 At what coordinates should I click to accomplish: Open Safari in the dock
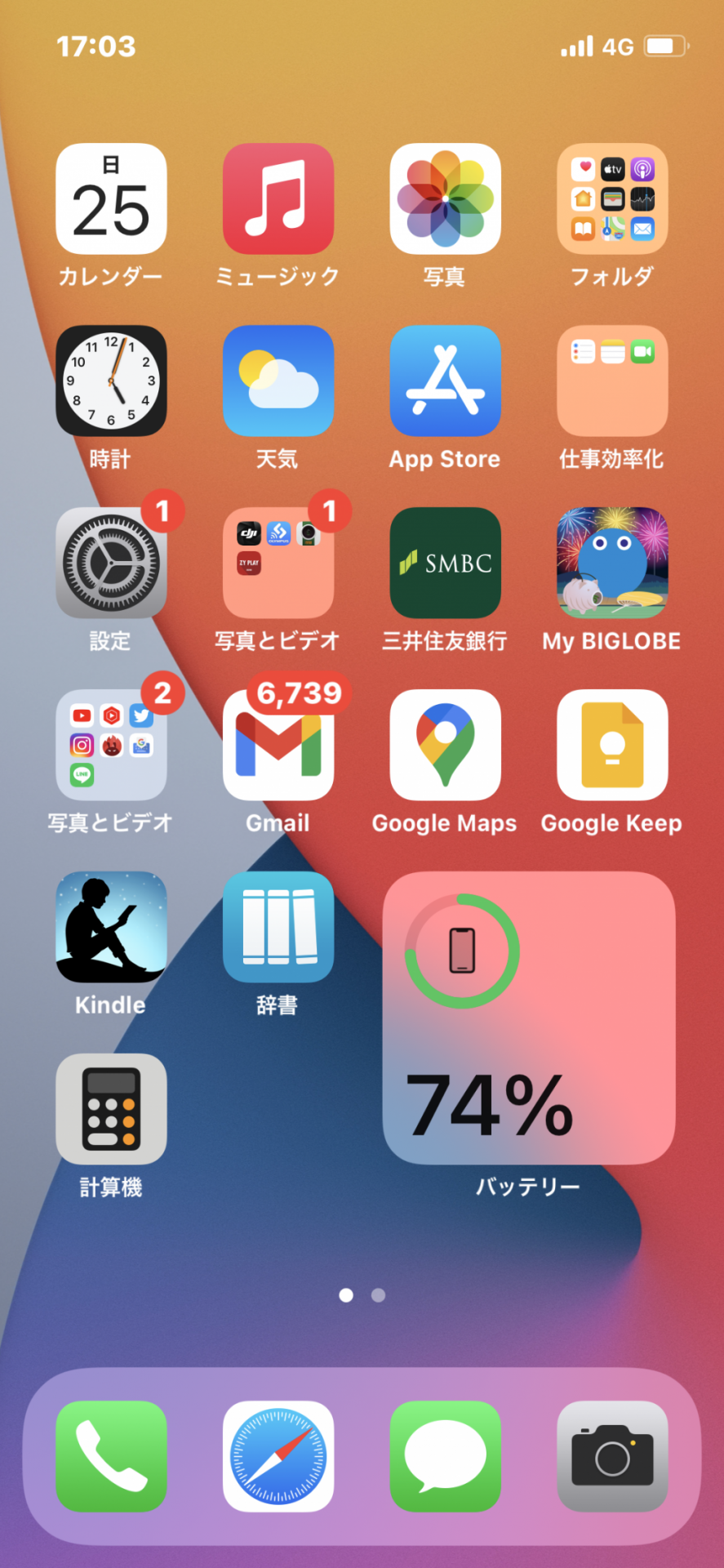[x=278, y=1456]
